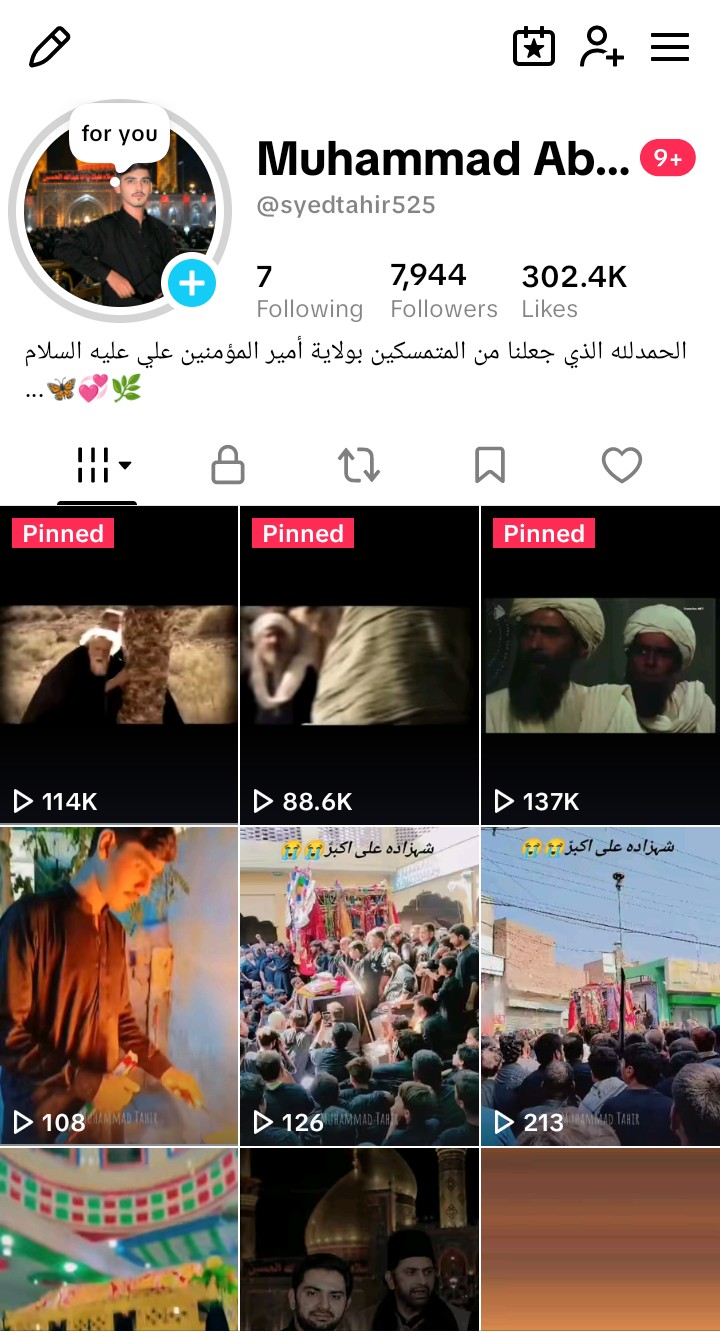View the Following list
720x1333 pixels.
point(309,291)
